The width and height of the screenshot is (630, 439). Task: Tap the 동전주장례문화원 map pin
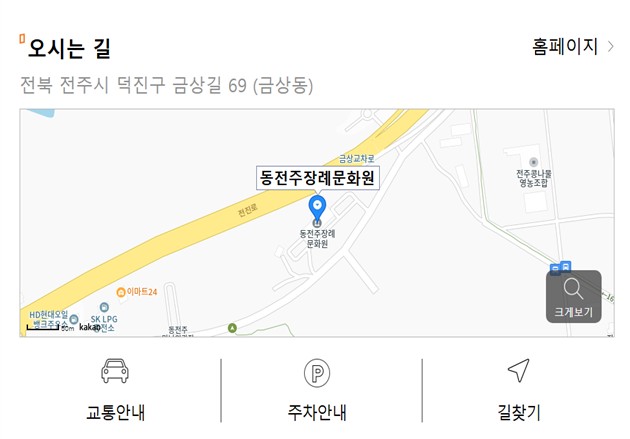318,208
